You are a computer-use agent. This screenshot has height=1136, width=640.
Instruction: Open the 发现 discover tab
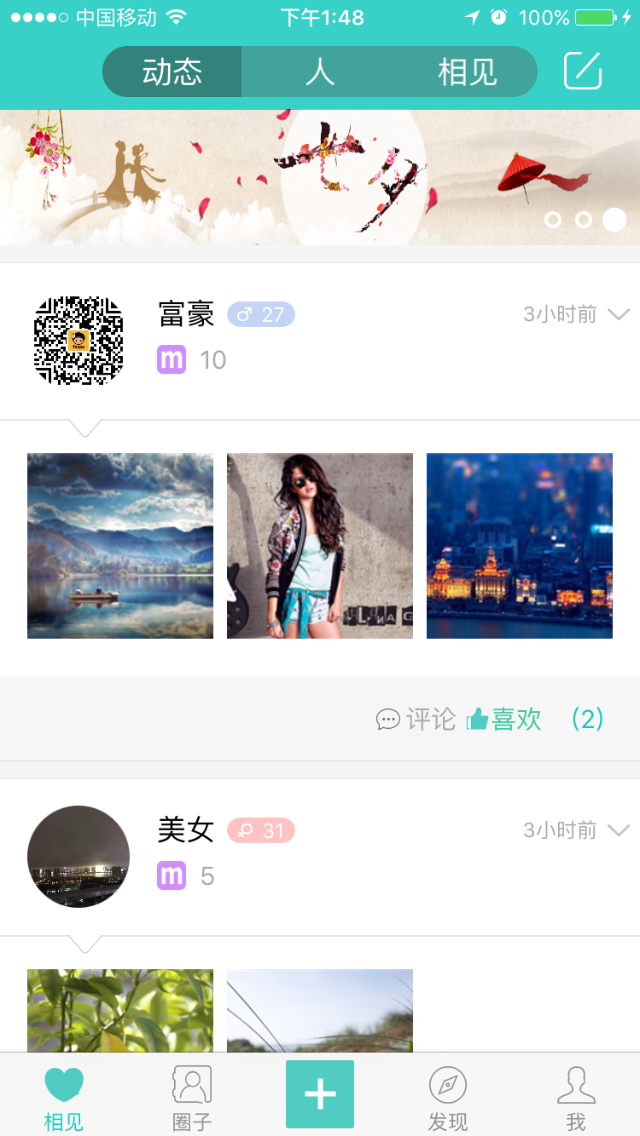tap(448, 1097)
